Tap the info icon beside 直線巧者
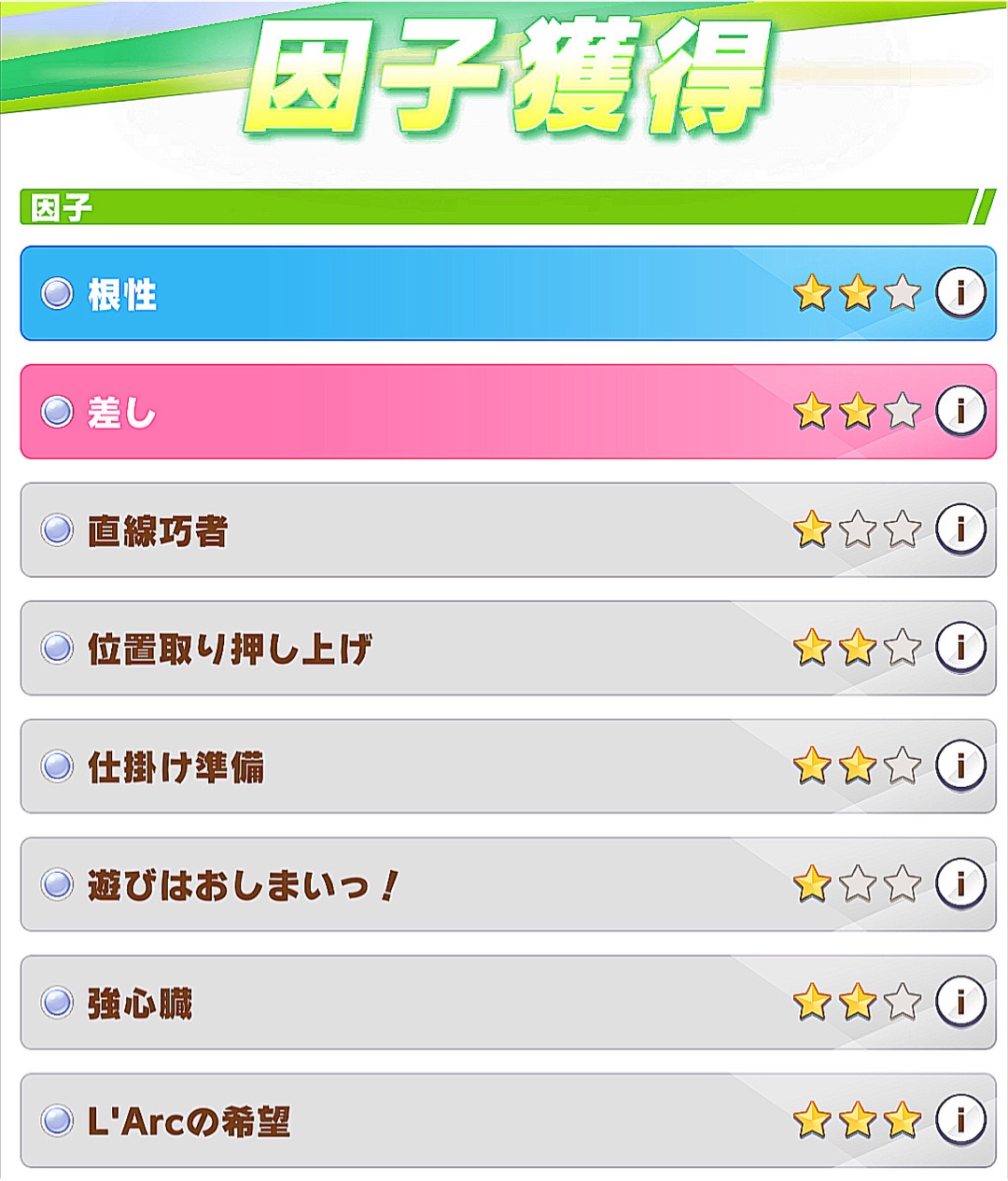Viewport: 1008px width, 1181px height. [x=960, y=529]
